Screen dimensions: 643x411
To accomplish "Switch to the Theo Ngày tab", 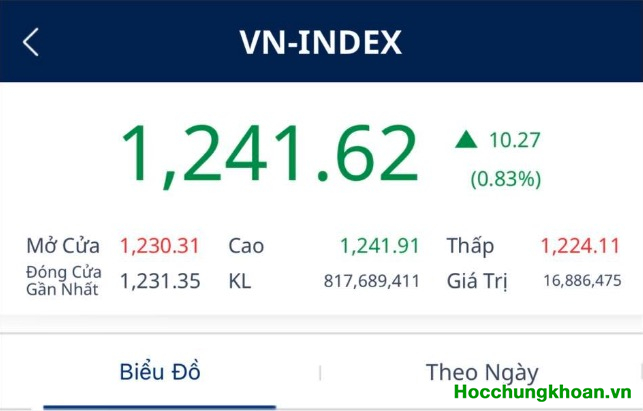I will coord(481,372).
